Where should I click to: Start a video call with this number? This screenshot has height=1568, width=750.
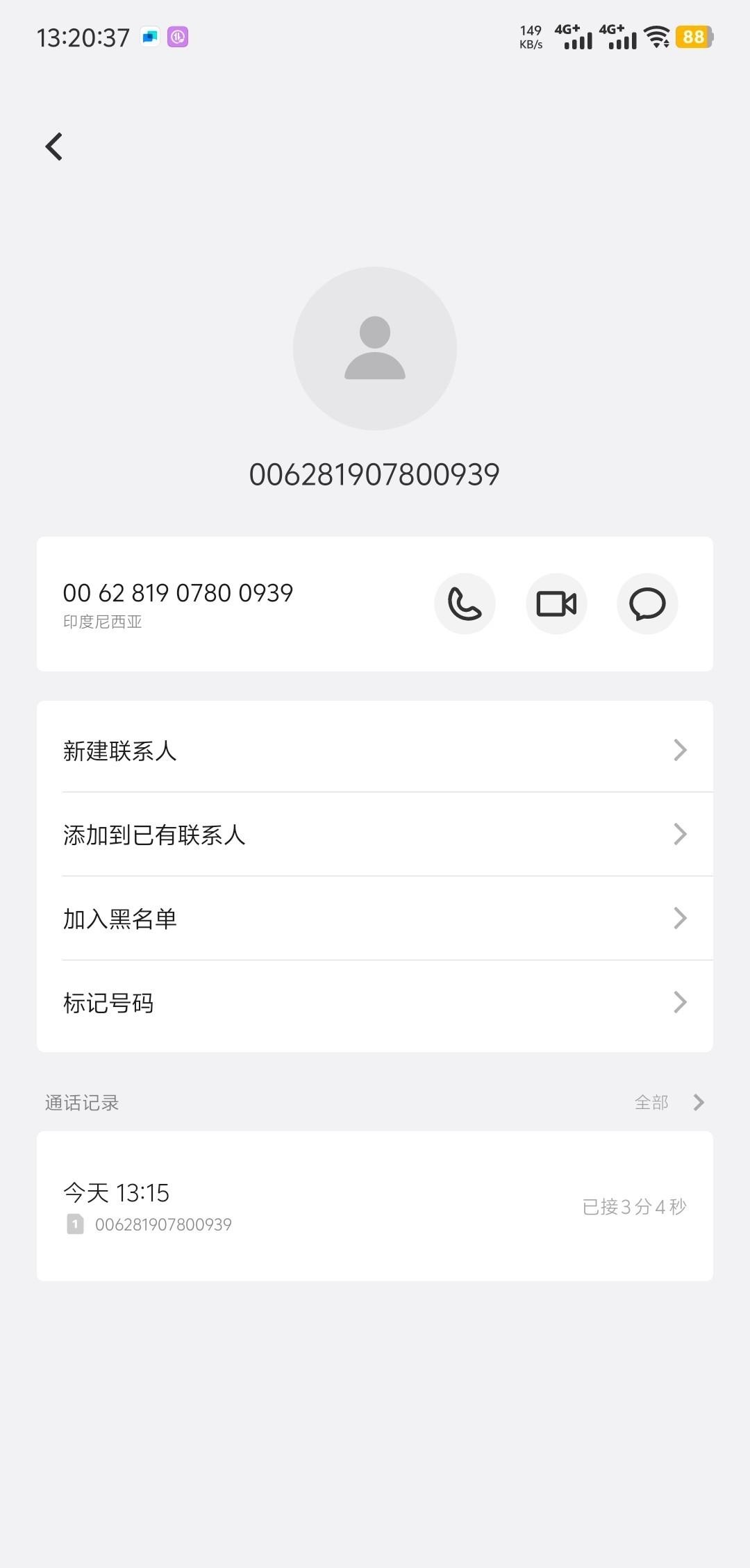tap(556, 603)
